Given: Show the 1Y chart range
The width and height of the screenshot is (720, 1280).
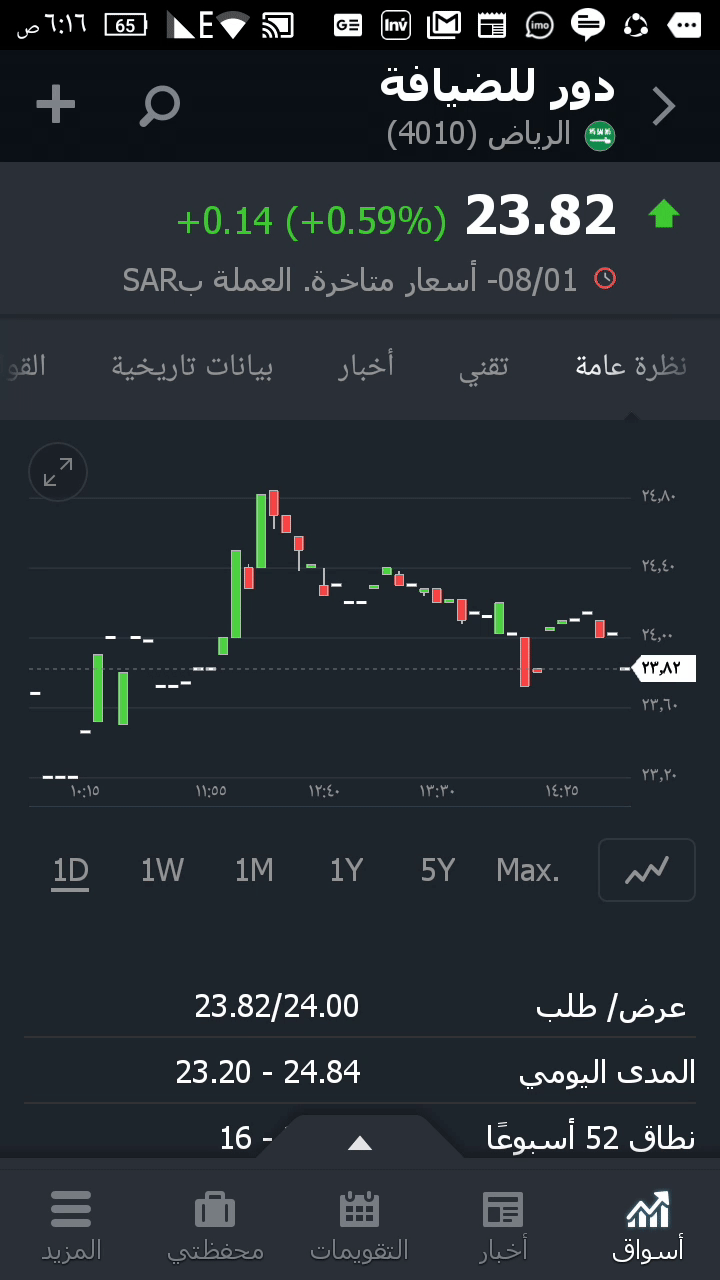Looking at the screenshot, I should [346, 871].
